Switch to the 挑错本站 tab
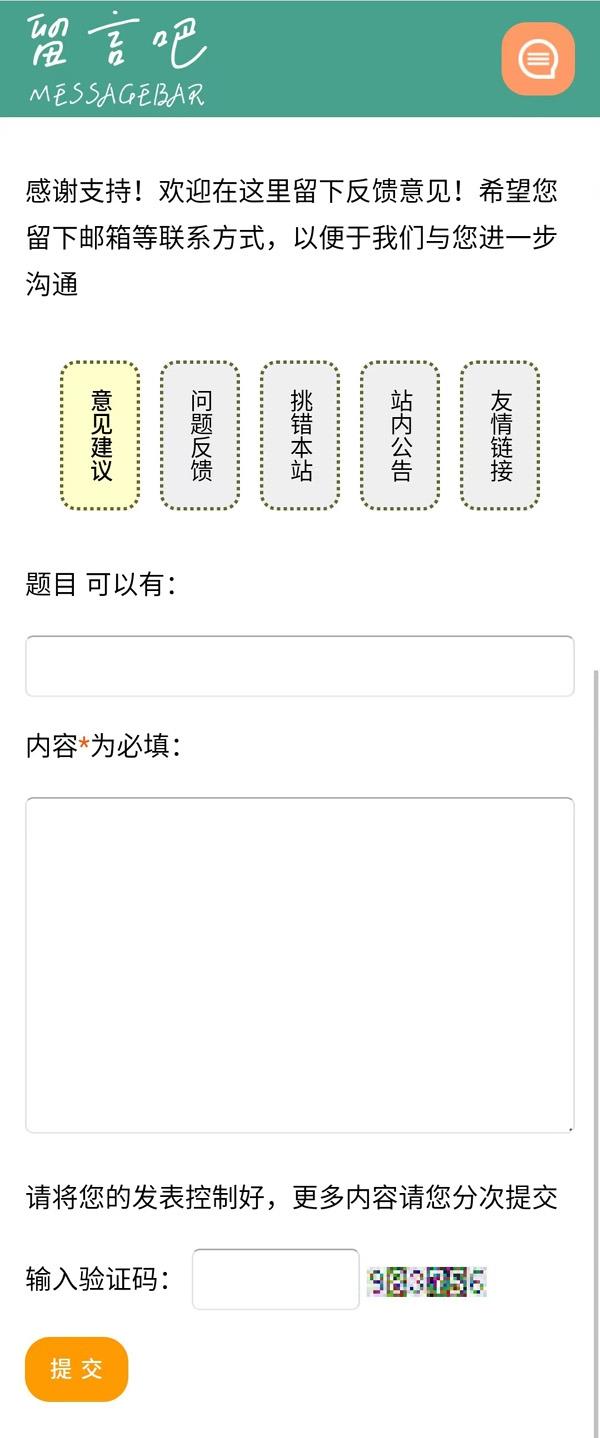The height and width of the screenshot is (1438, 600). pos(300,436)
